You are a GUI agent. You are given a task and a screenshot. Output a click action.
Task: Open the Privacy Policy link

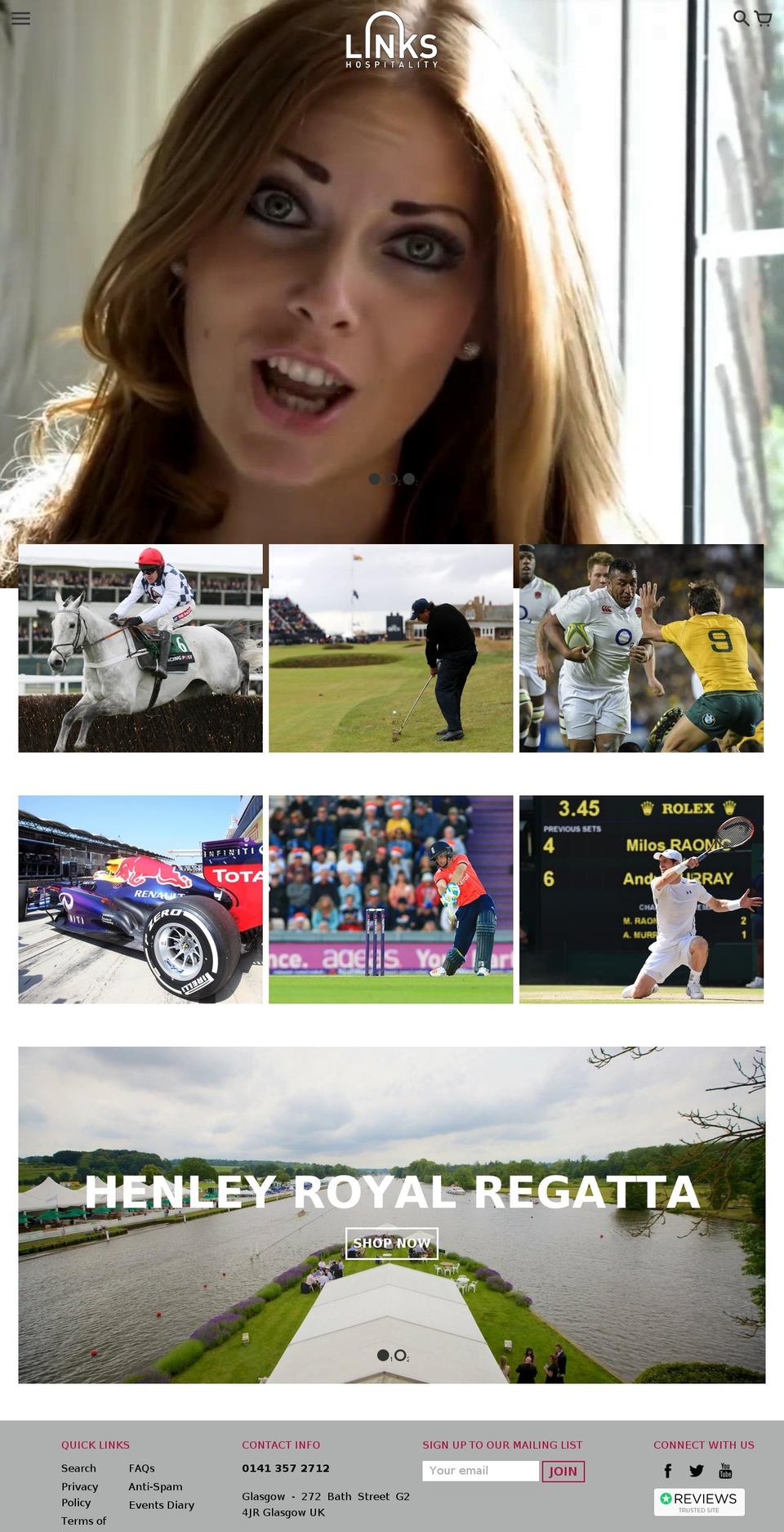[79, 1494]
